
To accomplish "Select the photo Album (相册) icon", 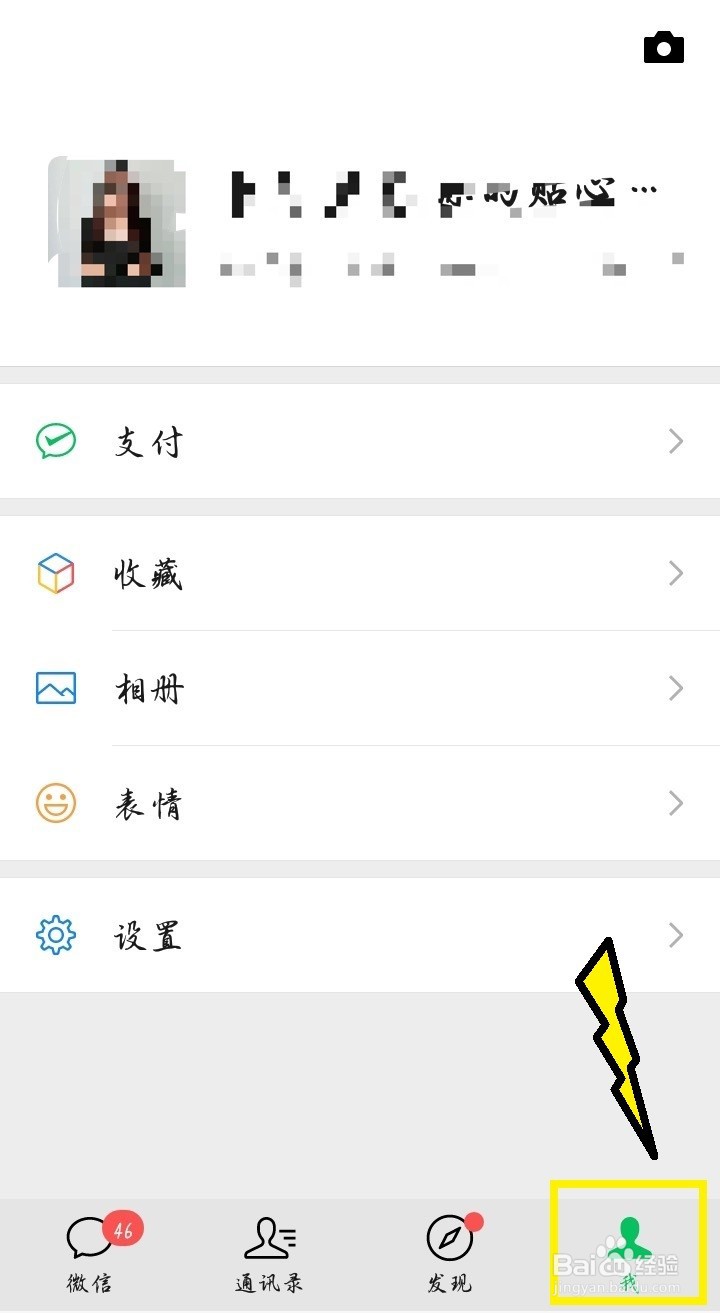I will click(x=57, y=688).
